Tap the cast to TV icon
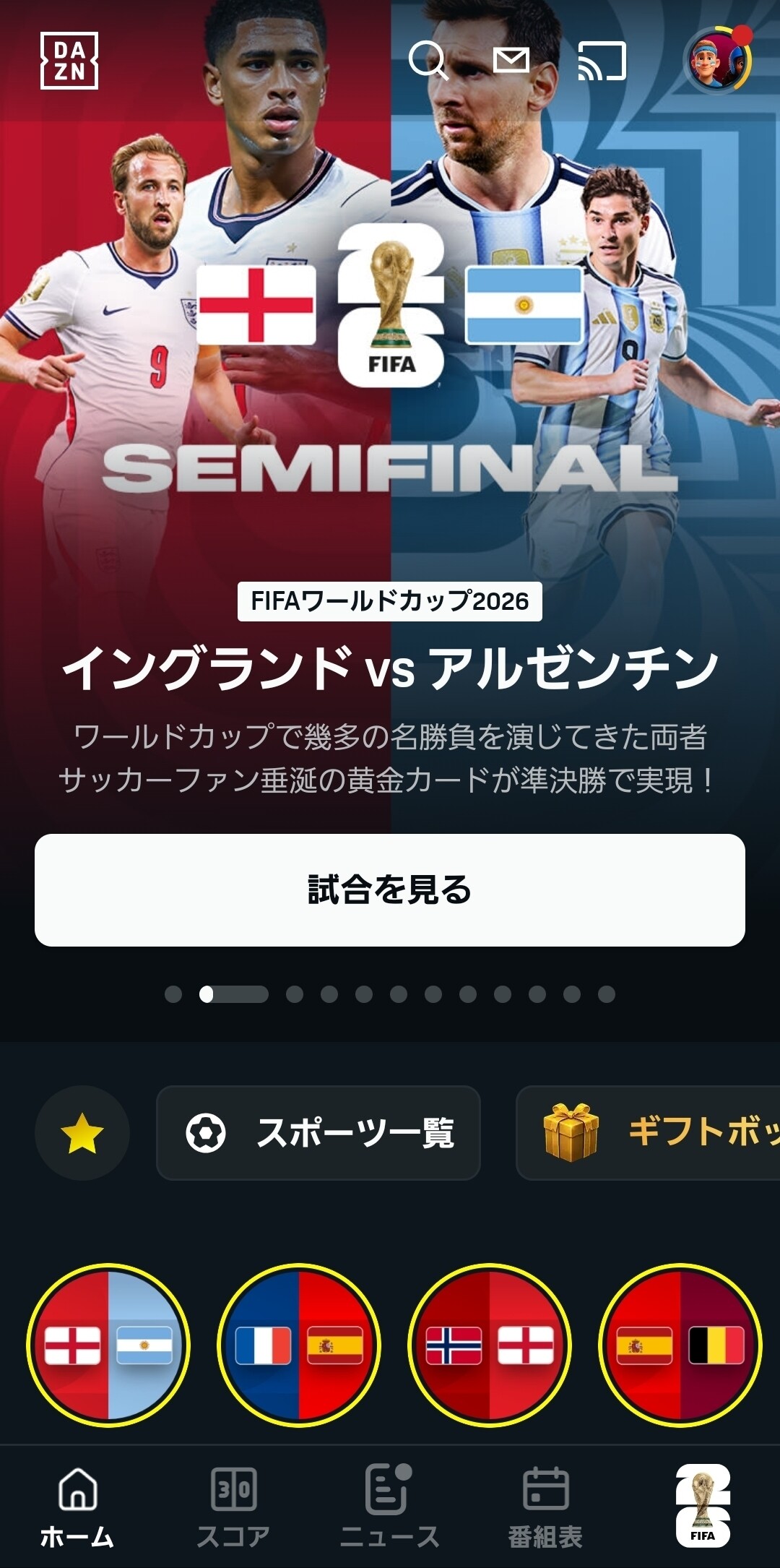The image size is (780, 1568). 602,61
